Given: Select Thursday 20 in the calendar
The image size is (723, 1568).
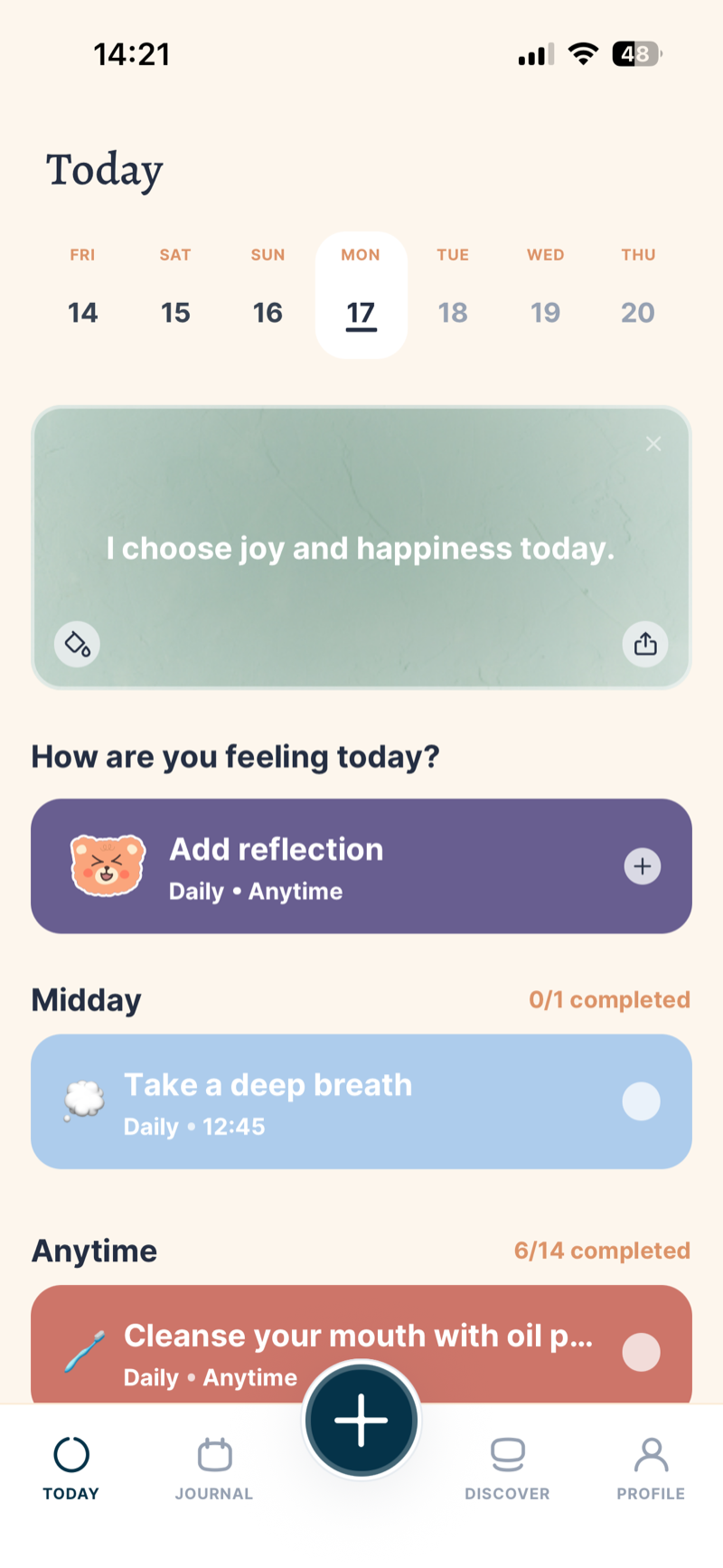Looking at the screenshot, I should 638,296.
